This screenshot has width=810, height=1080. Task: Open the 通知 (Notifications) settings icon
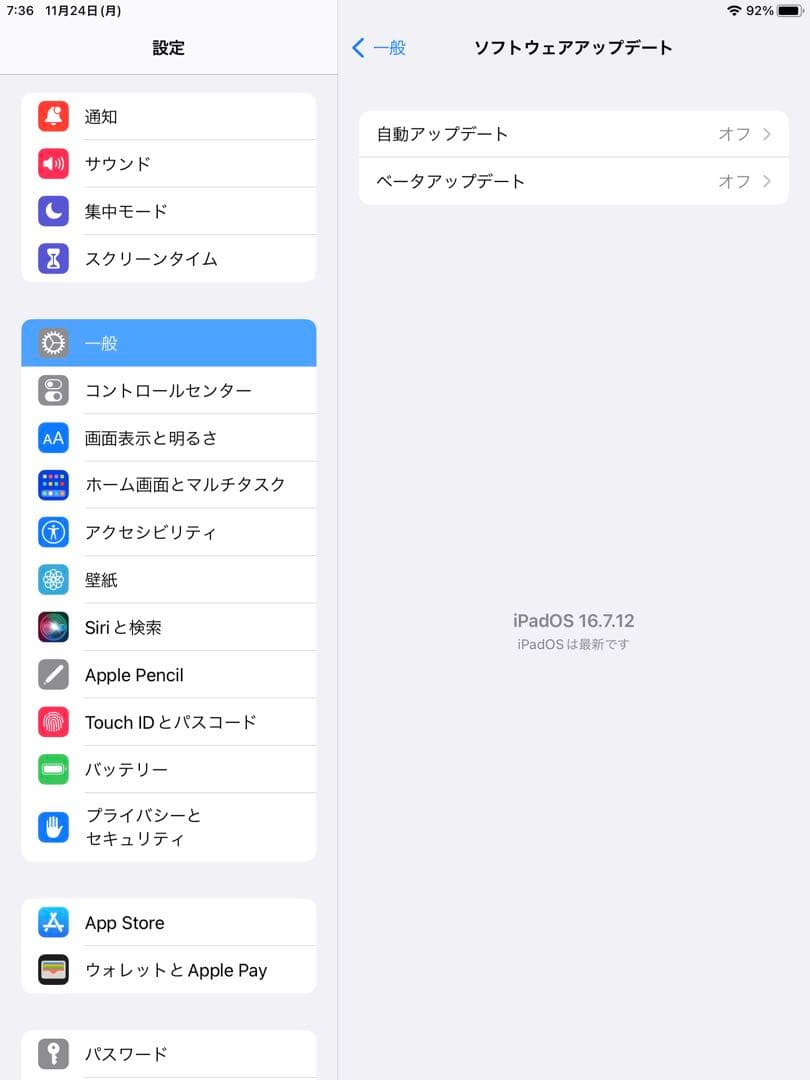(53, 116)
